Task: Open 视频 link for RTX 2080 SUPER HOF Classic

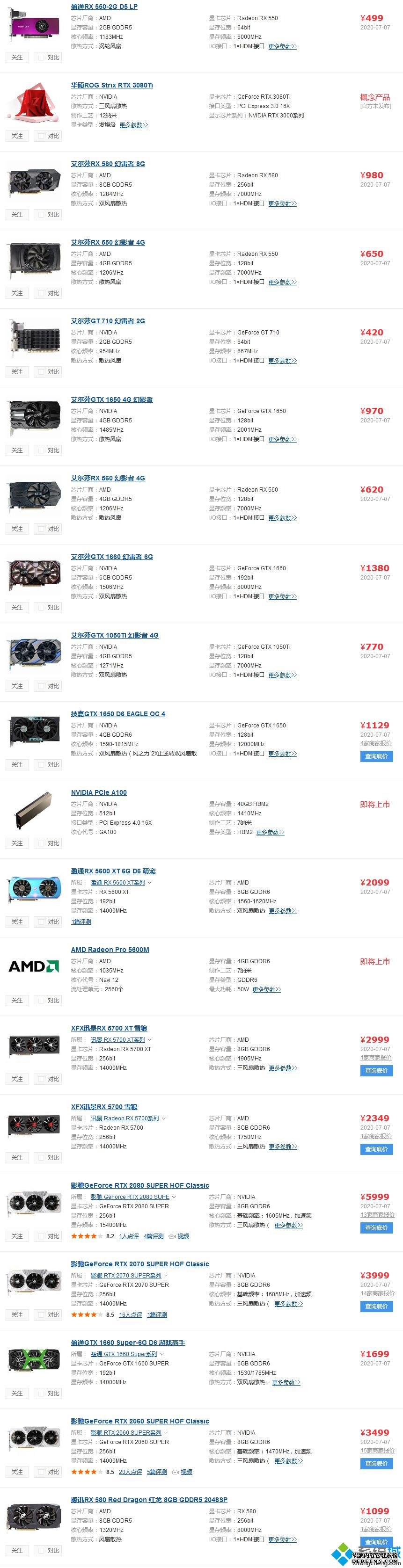Action: tap(183, 1236)
